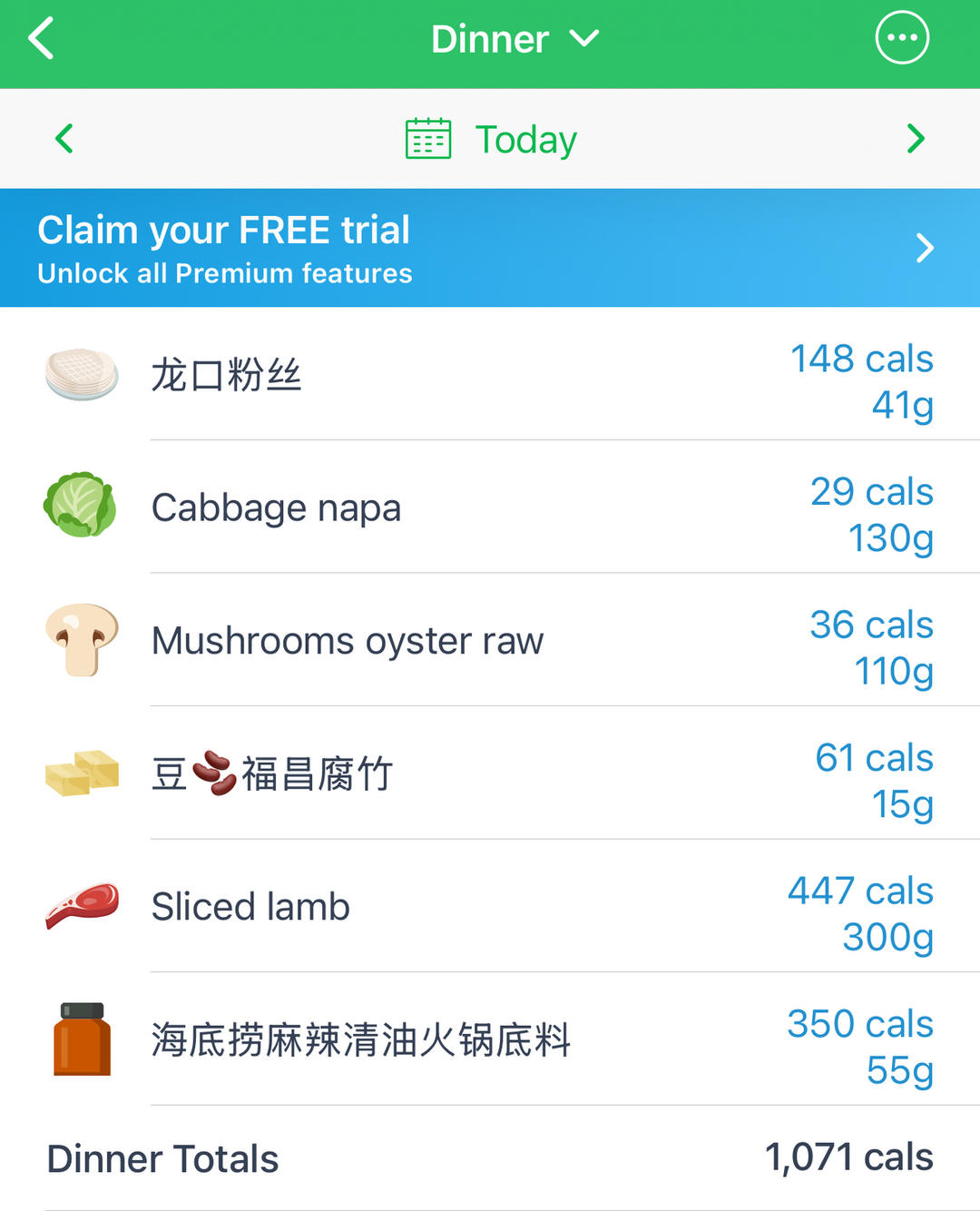Select the Mushrooms oyster raw entry

(490, 640)
